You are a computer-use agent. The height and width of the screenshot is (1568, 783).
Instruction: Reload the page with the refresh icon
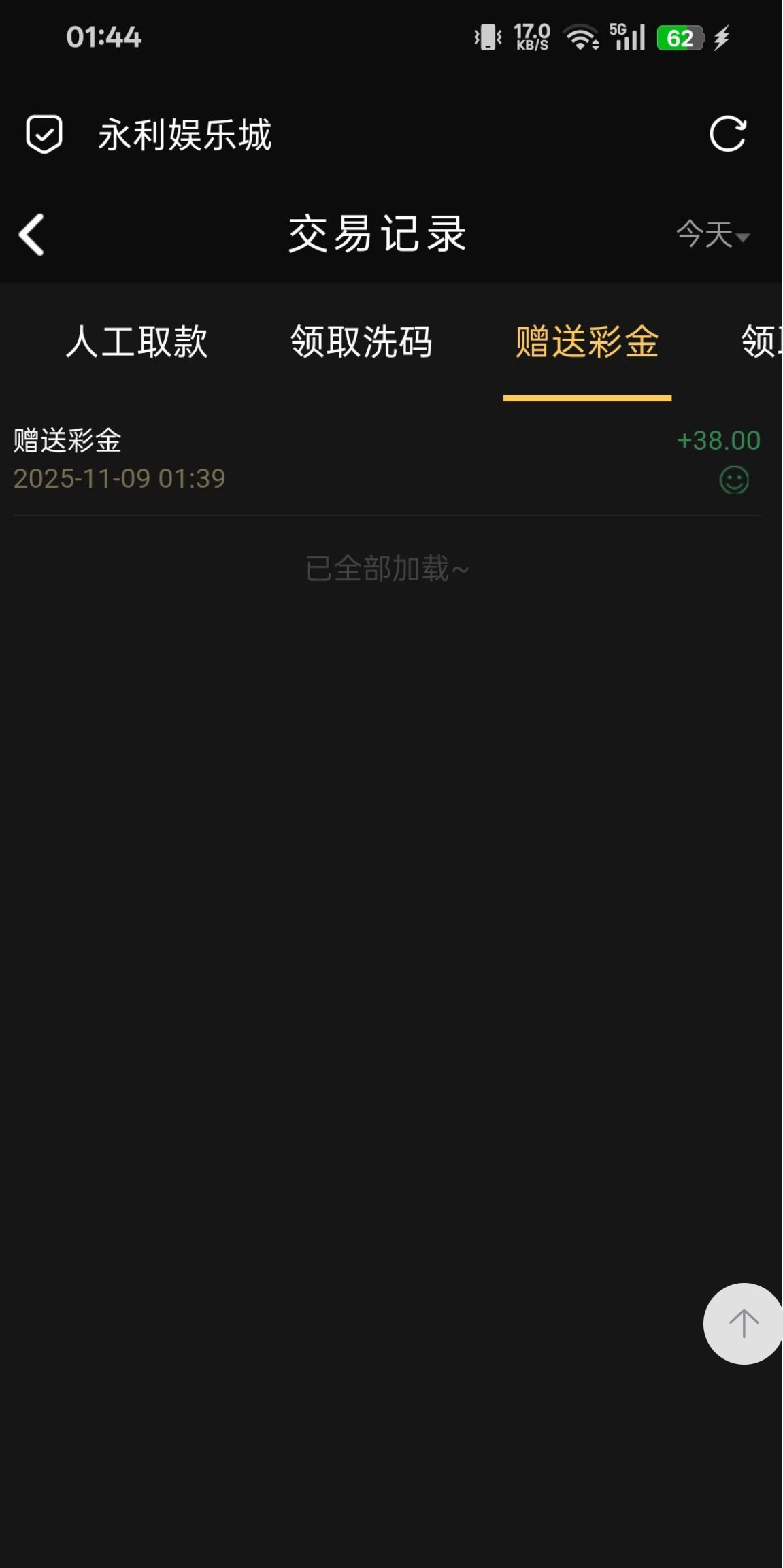(727, 134)
